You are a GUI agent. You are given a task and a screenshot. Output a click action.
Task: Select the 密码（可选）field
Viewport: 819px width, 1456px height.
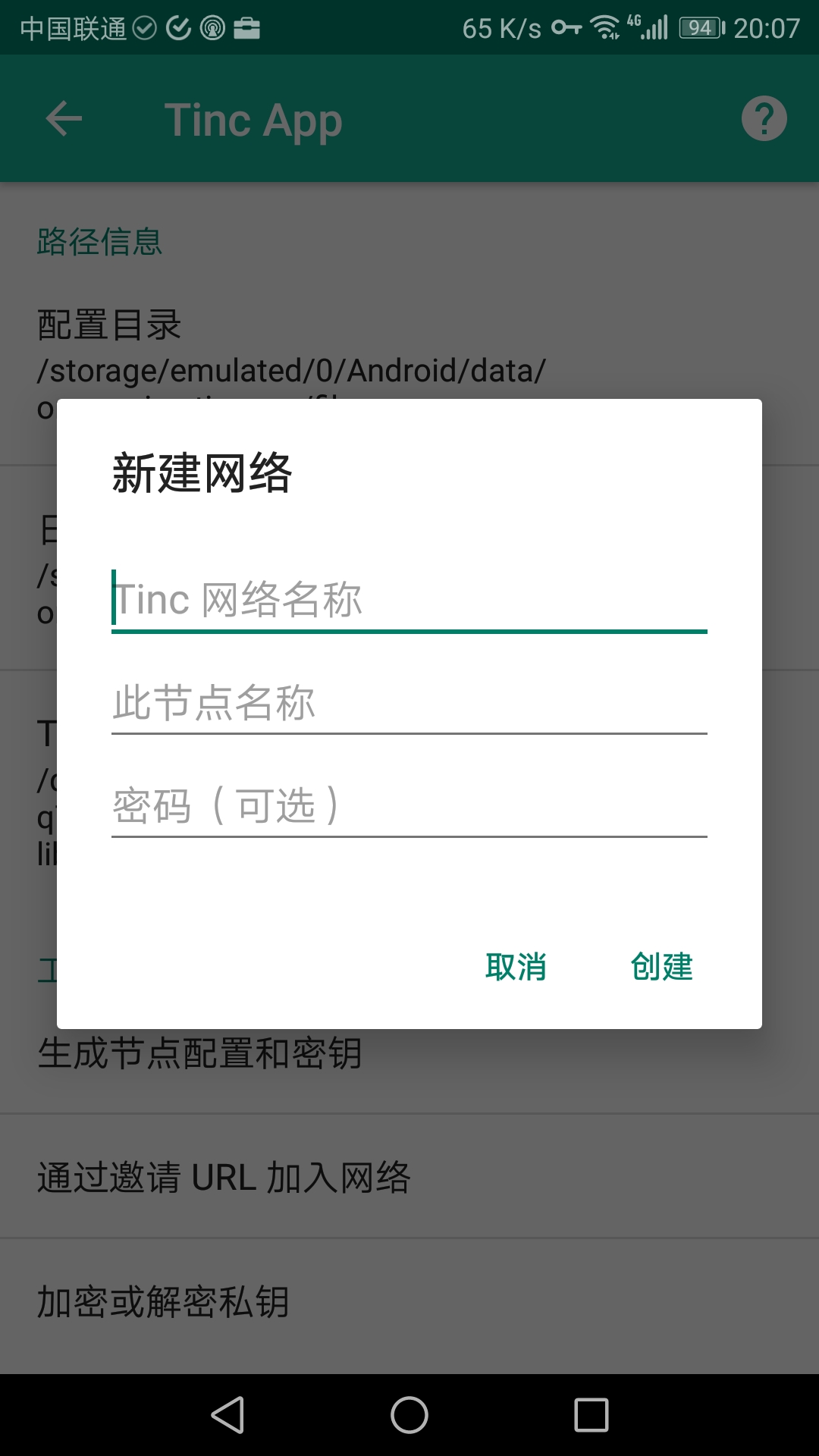point(409,805)
